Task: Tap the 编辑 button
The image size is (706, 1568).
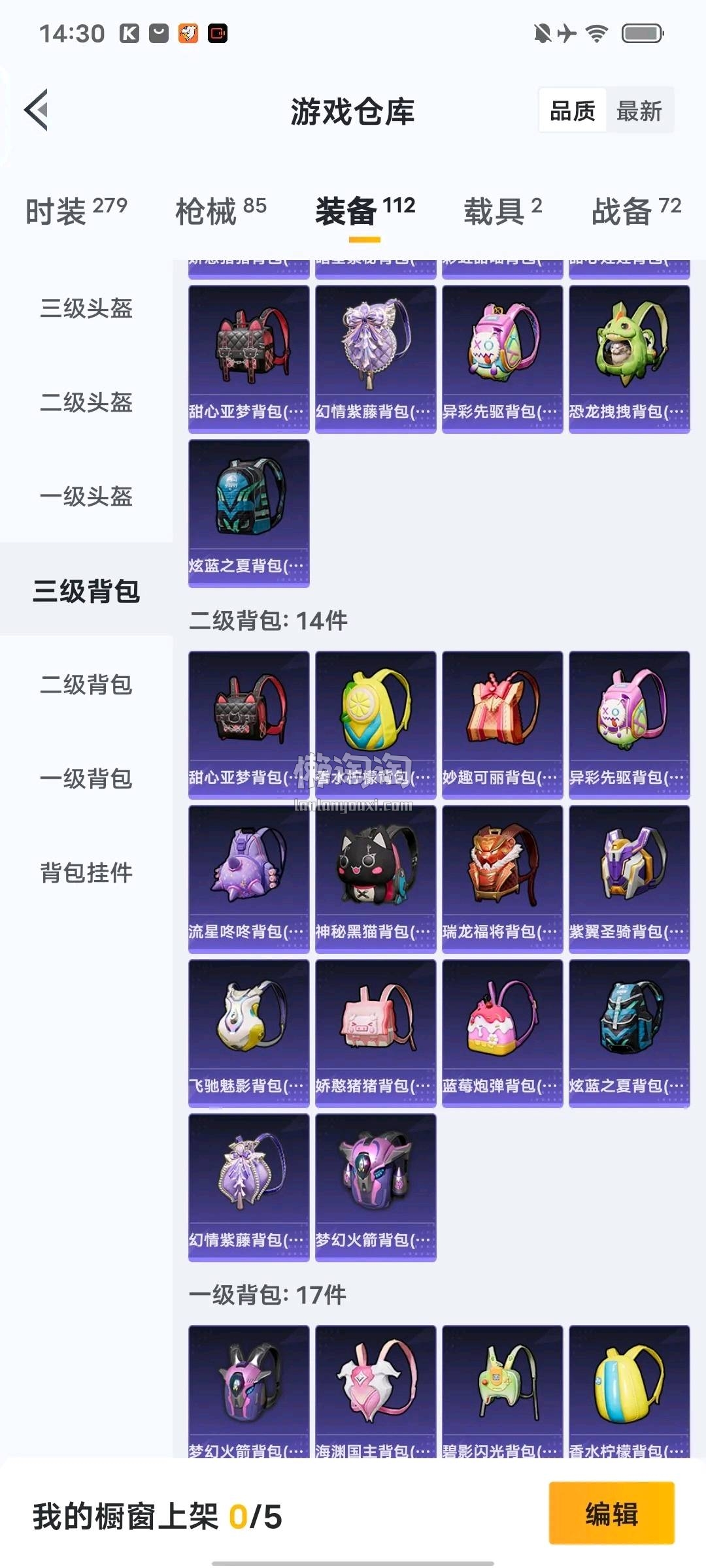Action: 611,1514
